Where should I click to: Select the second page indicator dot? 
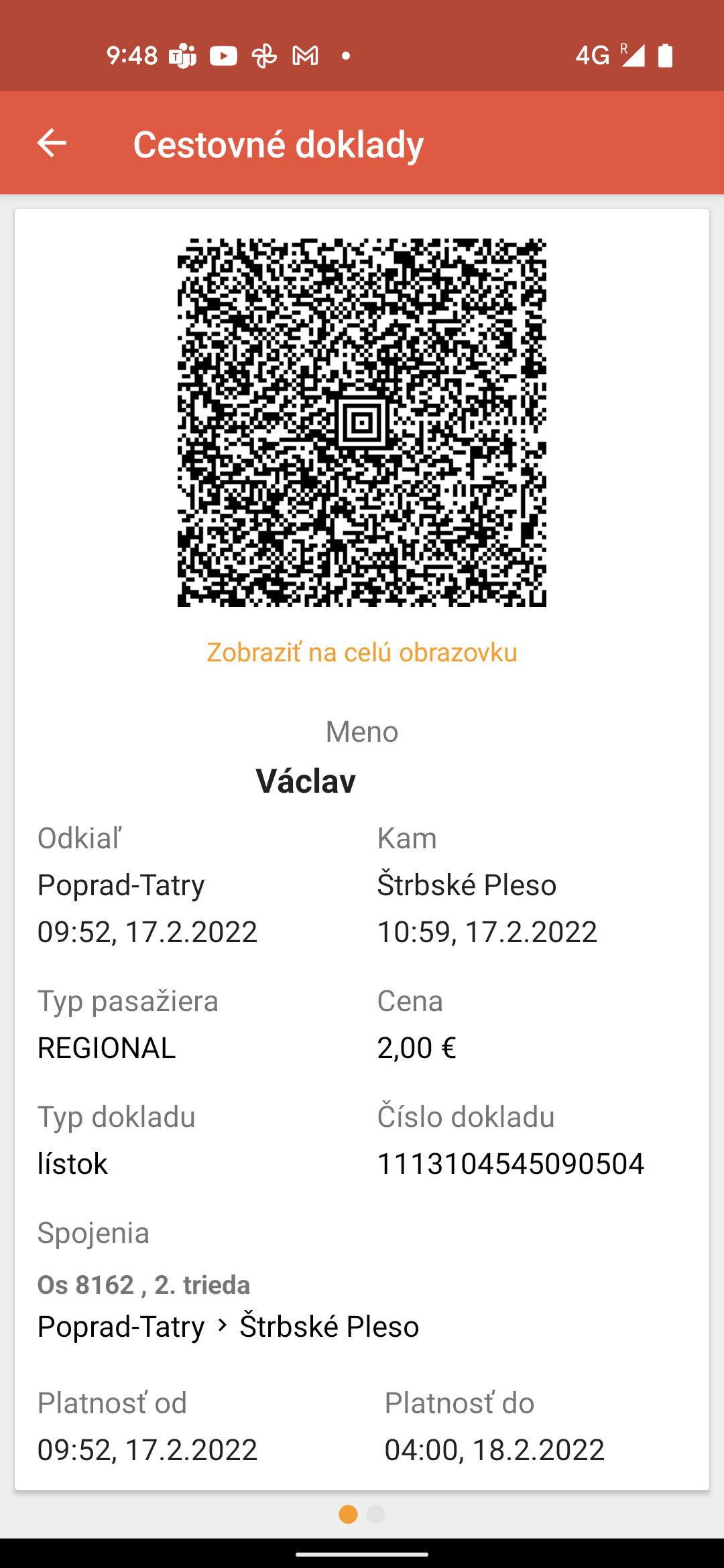[376, 1514]
